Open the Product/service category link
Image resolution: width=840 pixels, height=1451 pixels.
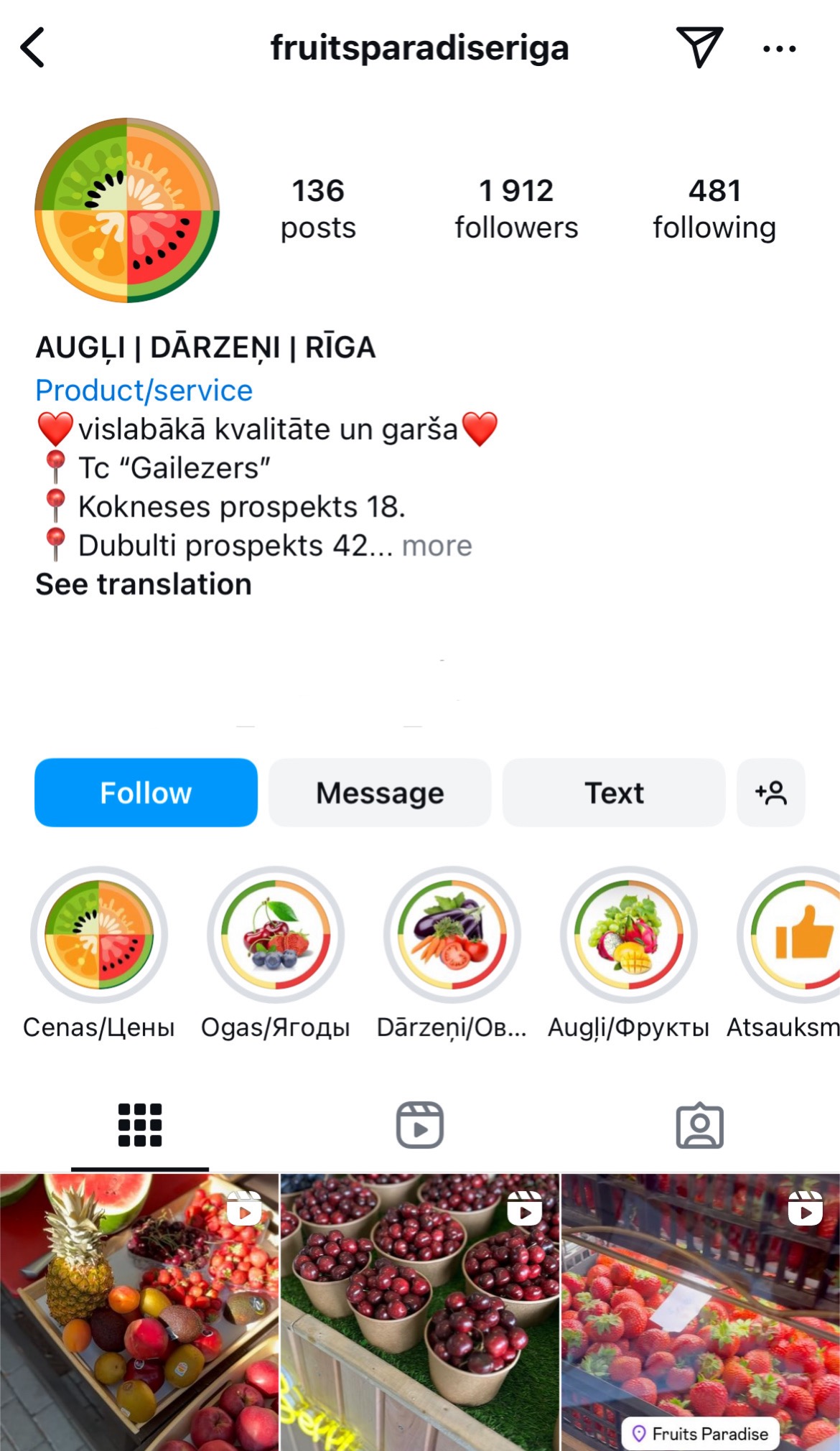coord(144,391)
